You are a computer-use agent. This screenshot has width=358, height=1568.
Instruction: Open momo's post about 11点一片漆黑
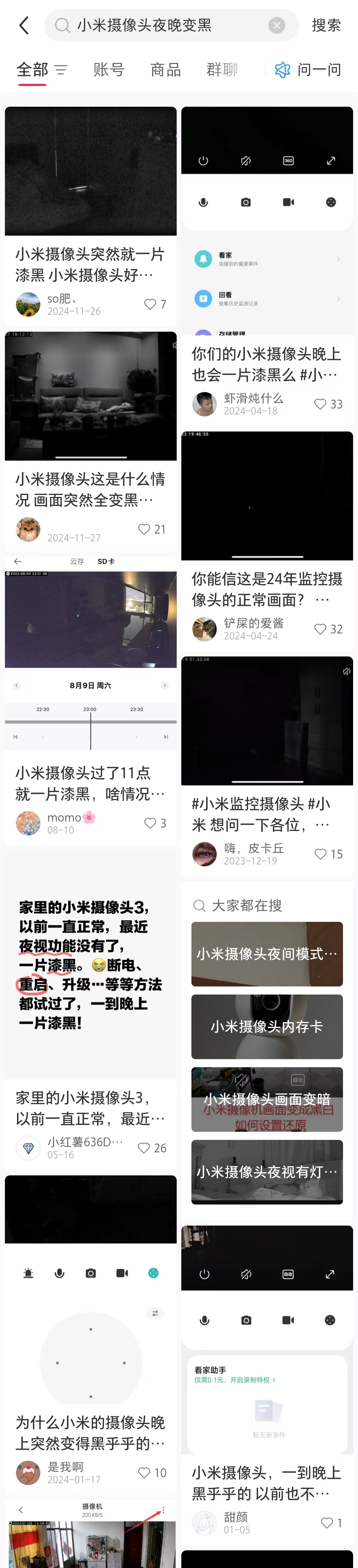point(90,783)
